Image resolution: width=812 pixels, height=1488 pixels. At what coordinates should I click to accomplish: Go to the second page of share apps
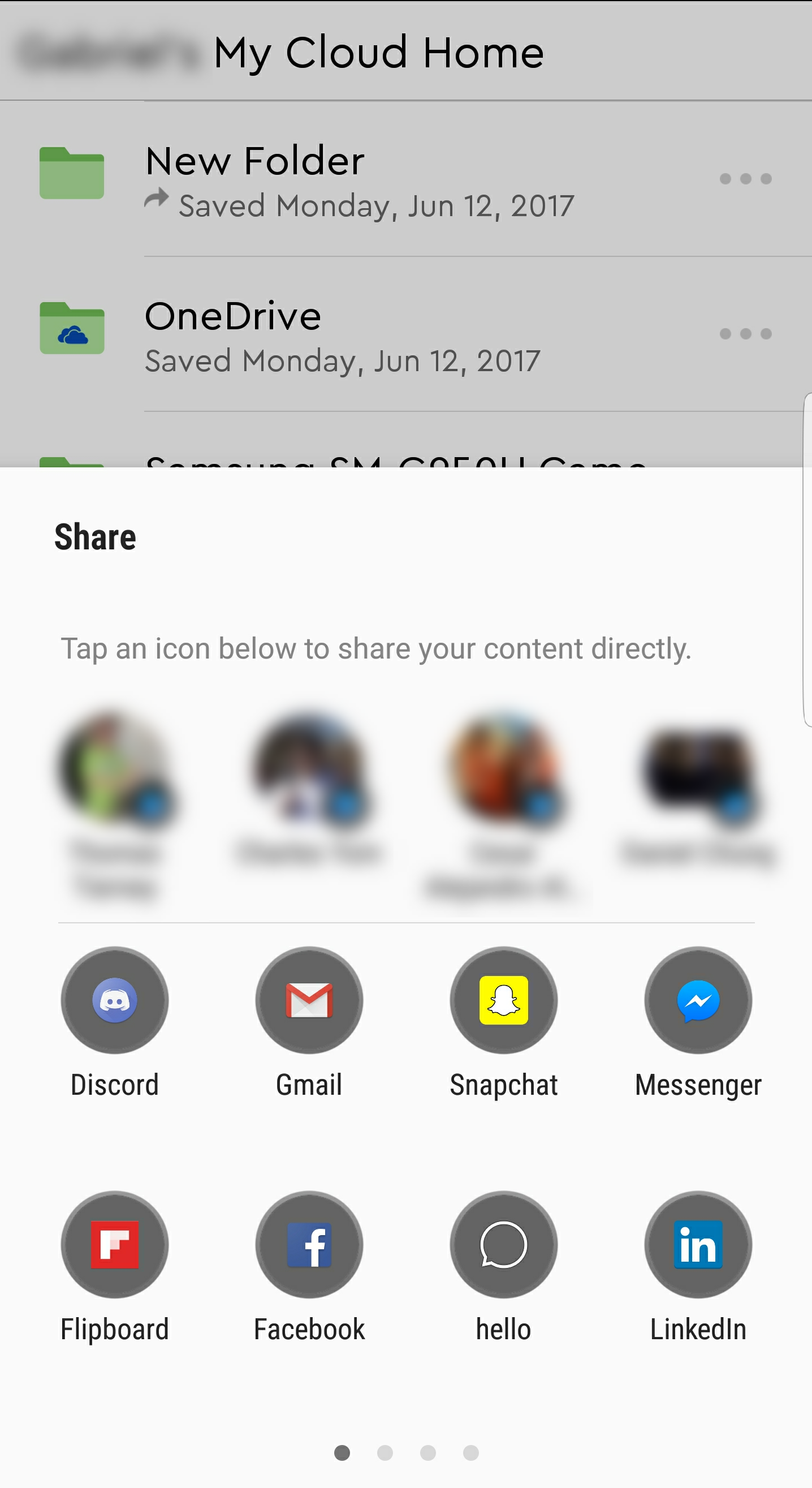(385, 1453)
